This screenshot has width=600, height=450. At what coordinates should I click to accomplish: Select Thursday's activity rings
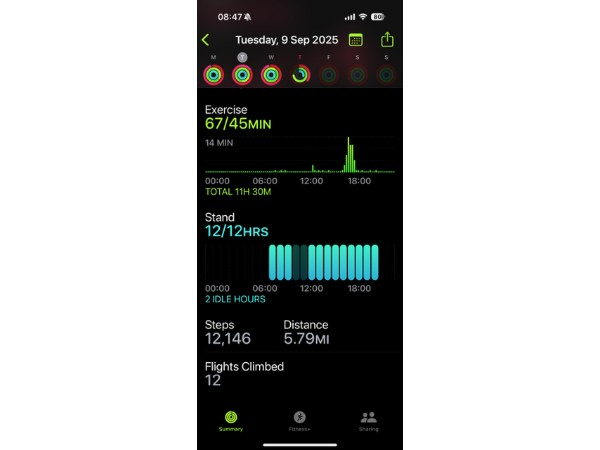[x=299, y=74]
